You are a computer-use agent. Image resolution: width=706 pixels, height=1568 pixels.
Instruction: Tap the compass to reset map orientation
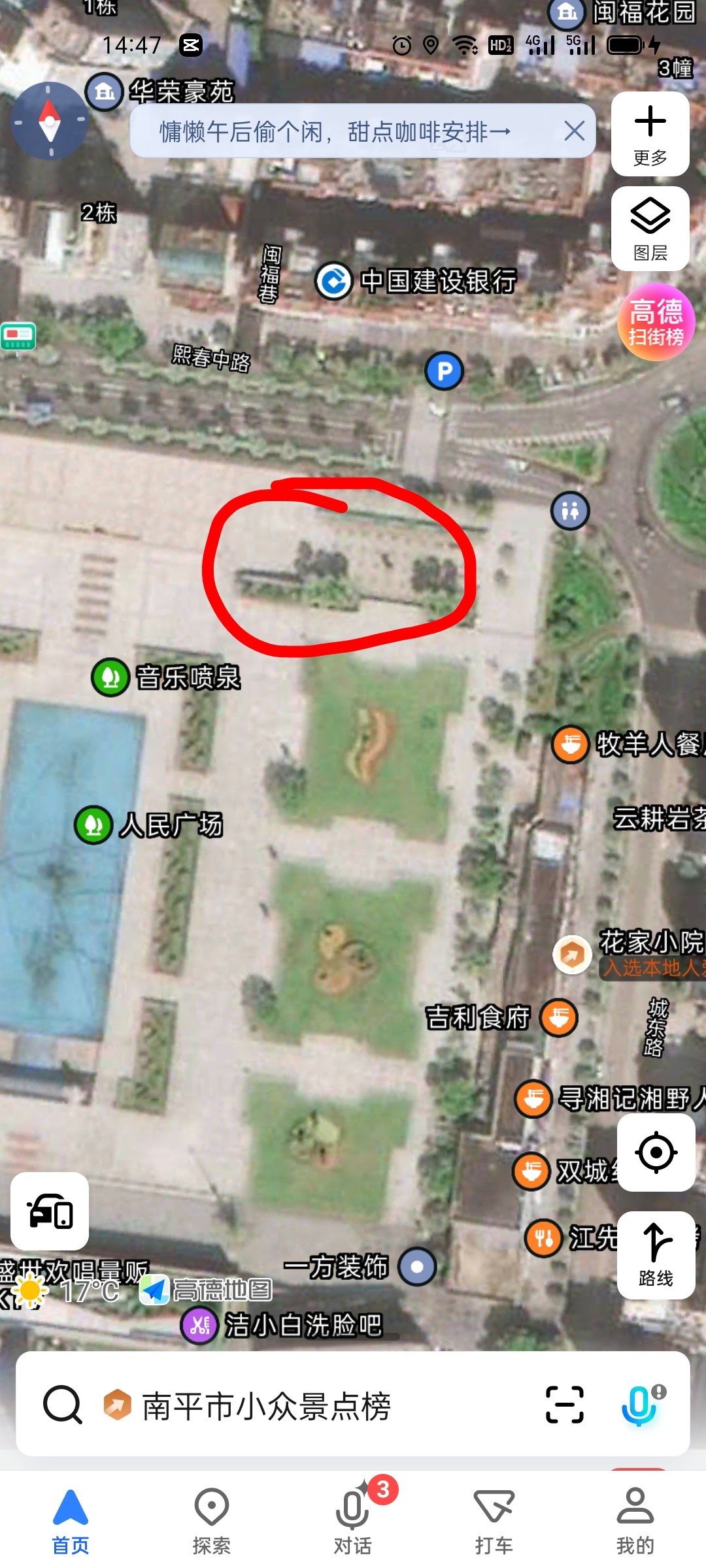click(50, 122)
